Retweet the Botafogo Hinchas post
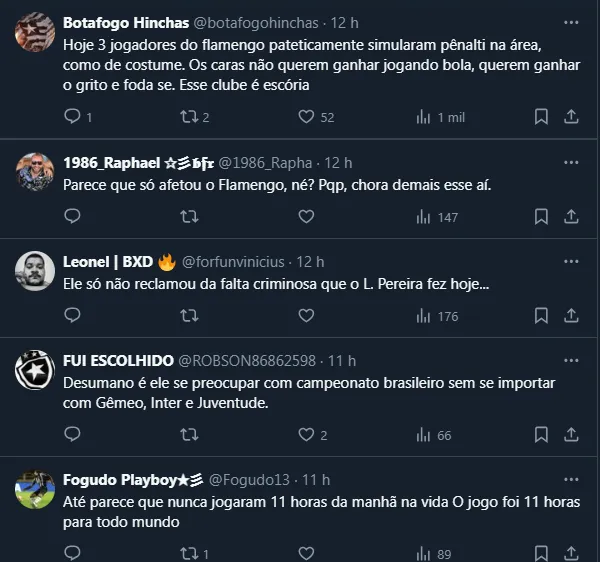Screen dimensions: 600x562 click(x=188, y=117)
